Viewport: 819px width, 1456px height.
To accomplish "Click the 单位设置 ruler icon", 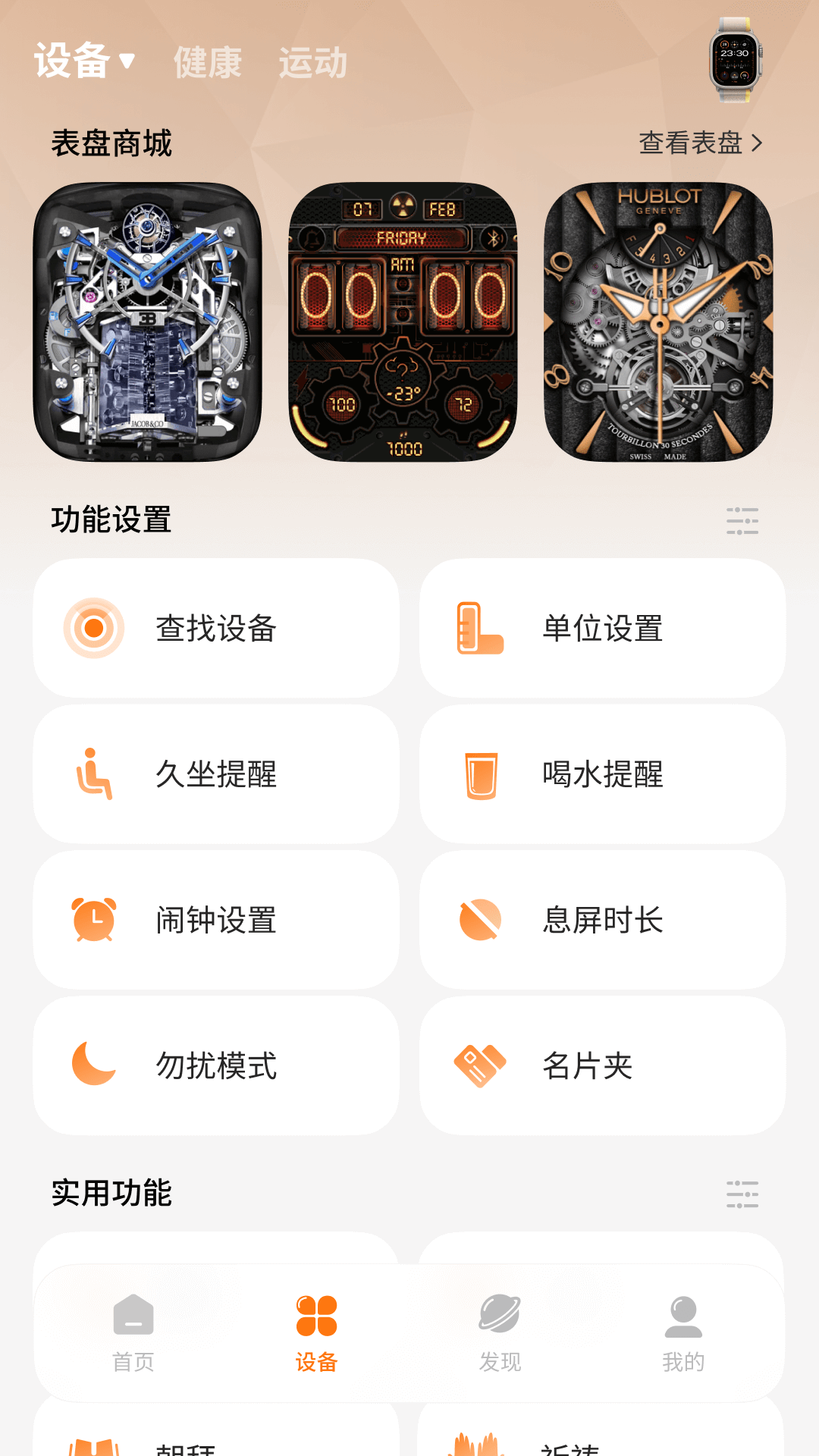I will pos(480,629).
